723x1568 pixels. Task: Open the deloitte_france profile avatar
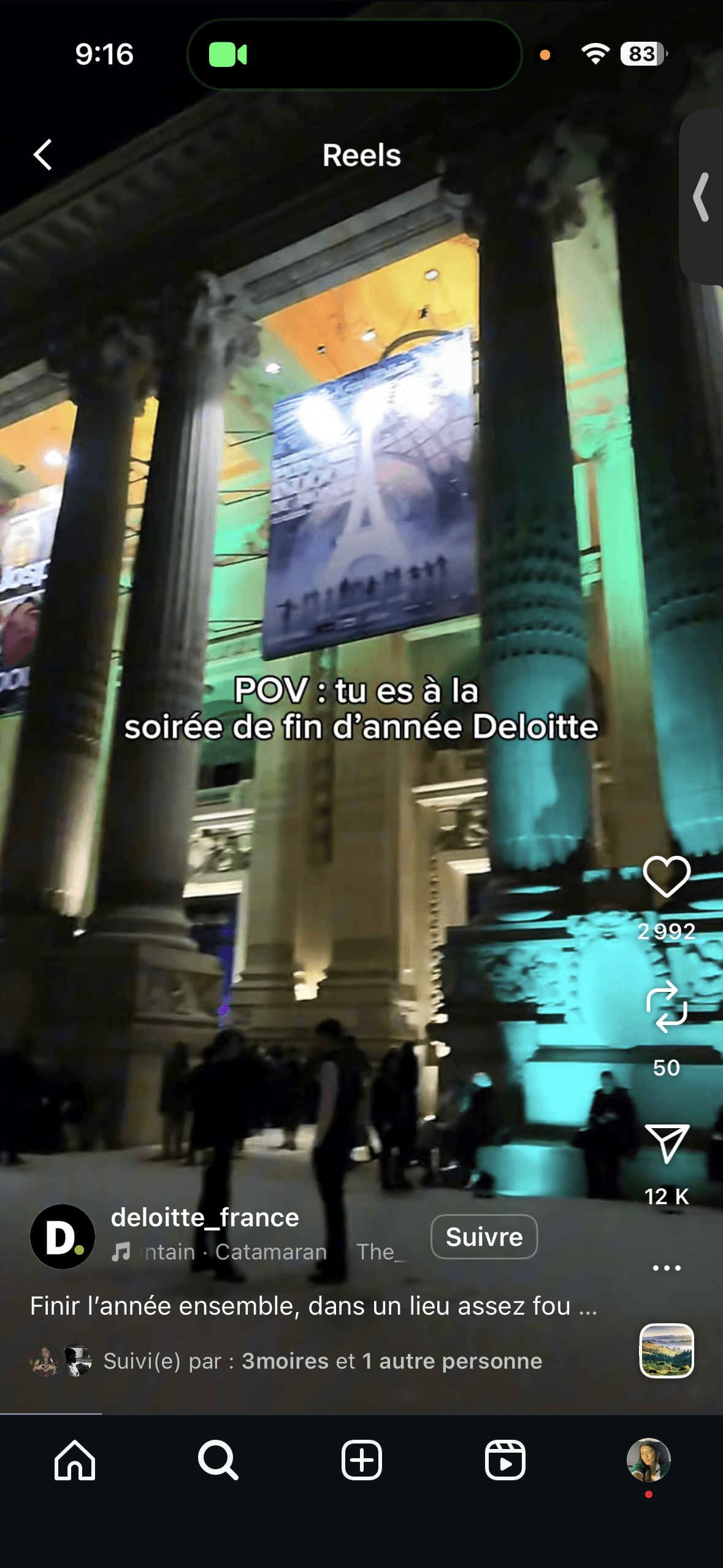(62, 1237)
